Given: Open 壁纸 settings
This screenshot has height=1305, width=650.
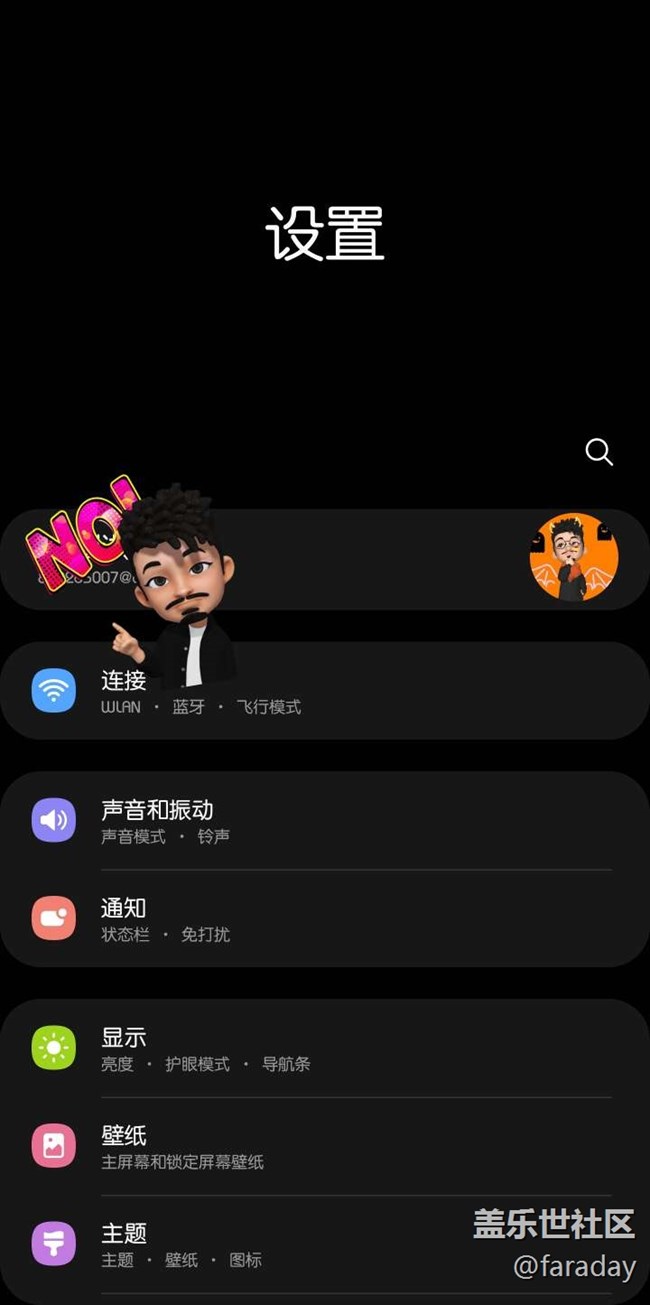Looking at the screenshot, I should pyautogui.click(x=325, y=1147).
